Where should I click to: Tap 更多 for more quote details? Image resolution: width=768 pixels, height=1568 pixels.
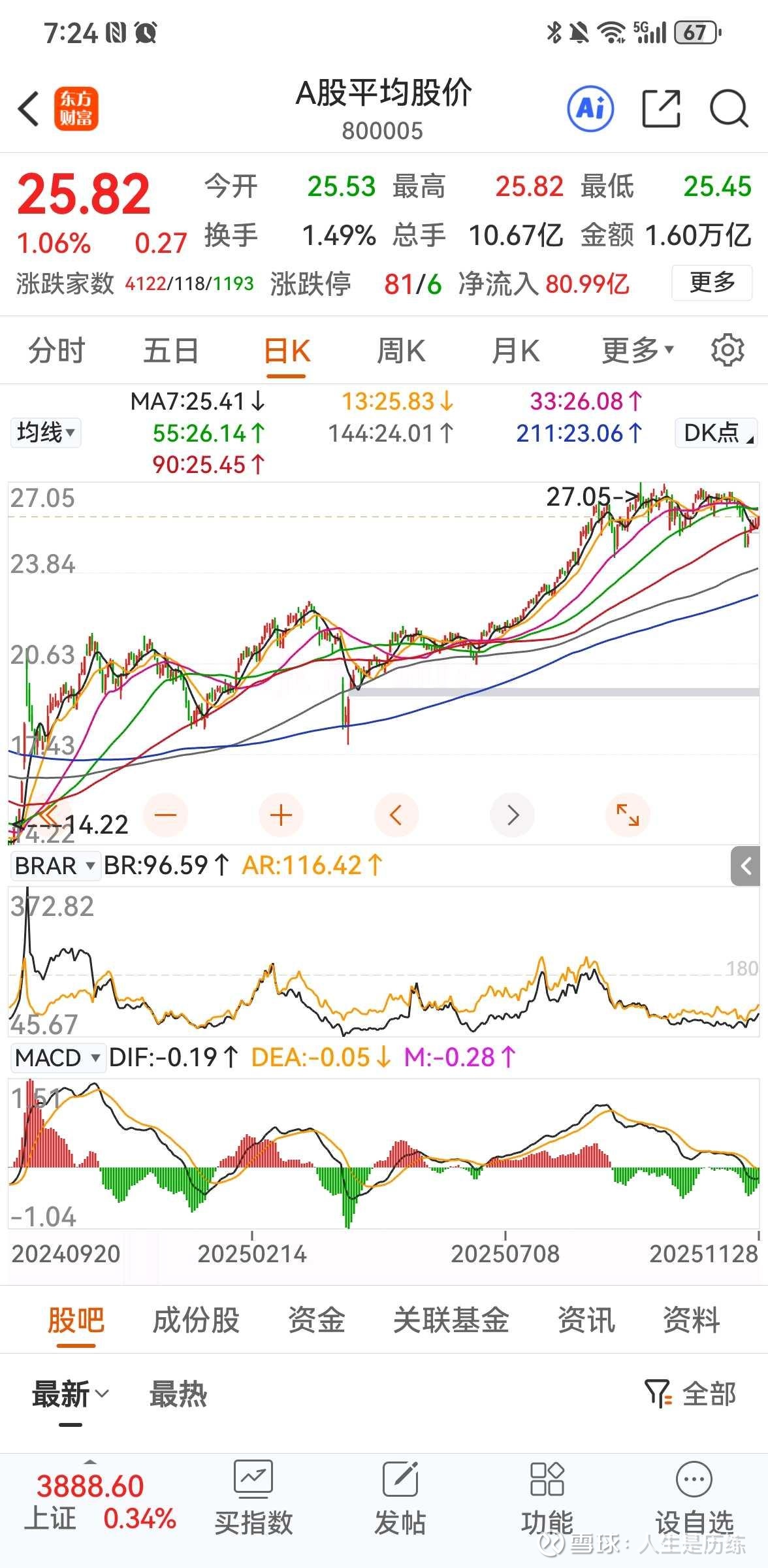pyautogui.click(x=711, y=283)
